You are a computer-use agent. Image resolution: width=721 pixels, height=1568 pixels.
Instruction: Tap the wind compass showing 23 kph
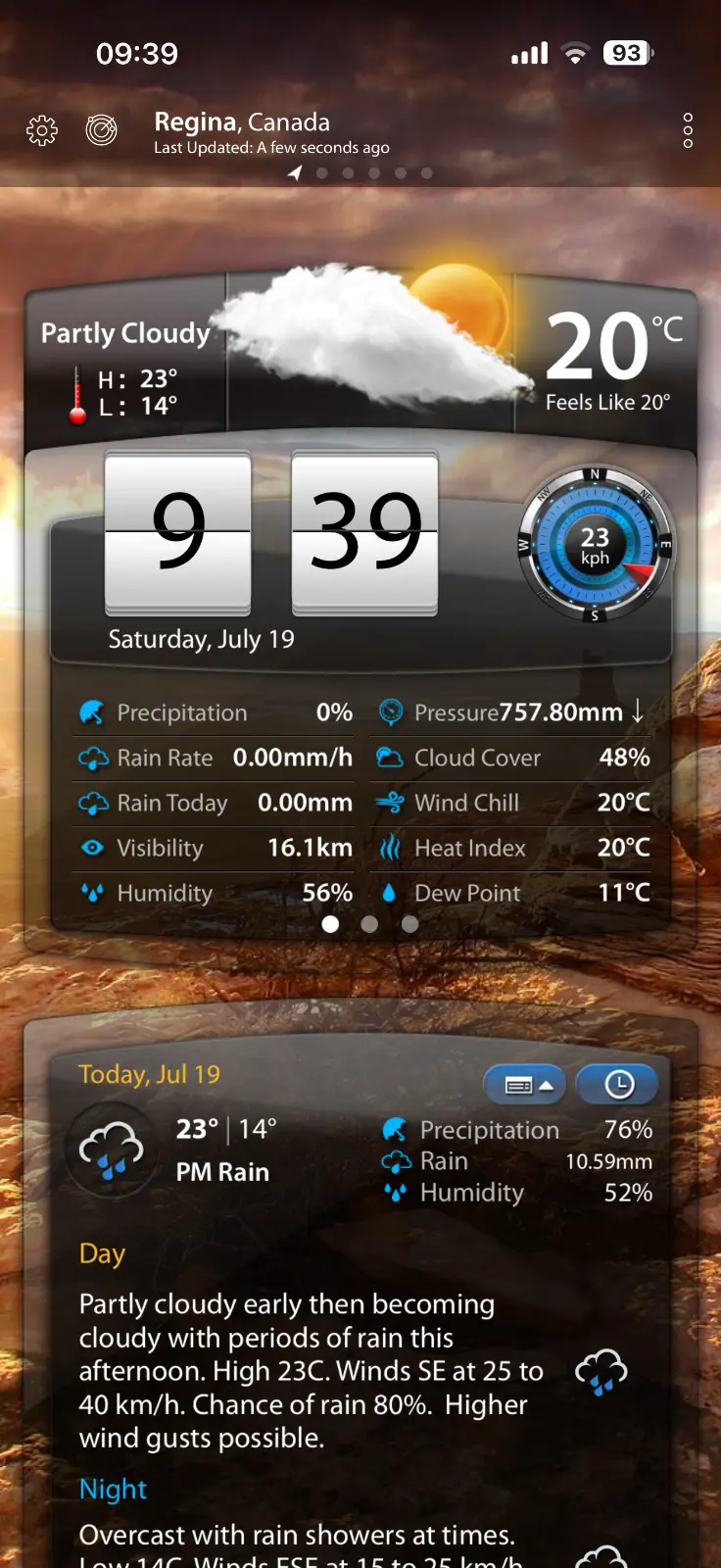pos(596,545)
